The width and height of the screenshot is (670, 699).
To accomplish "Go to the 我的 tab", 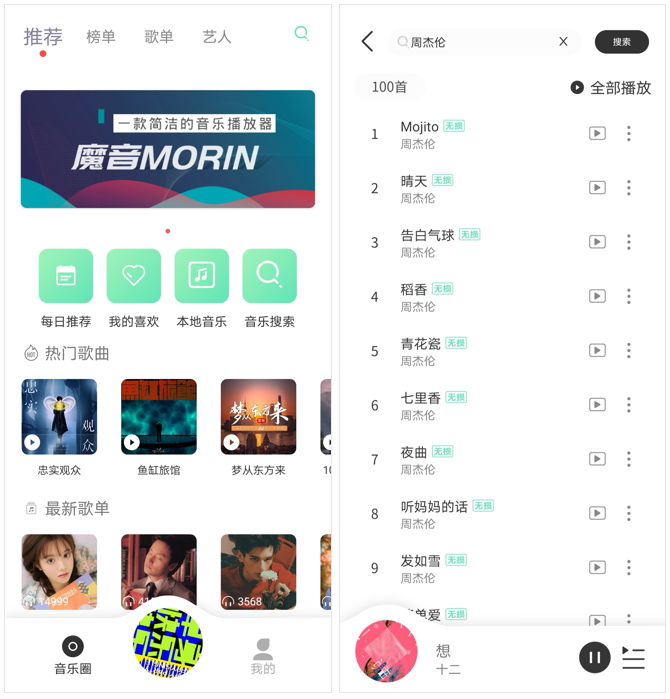I will 263,656.
